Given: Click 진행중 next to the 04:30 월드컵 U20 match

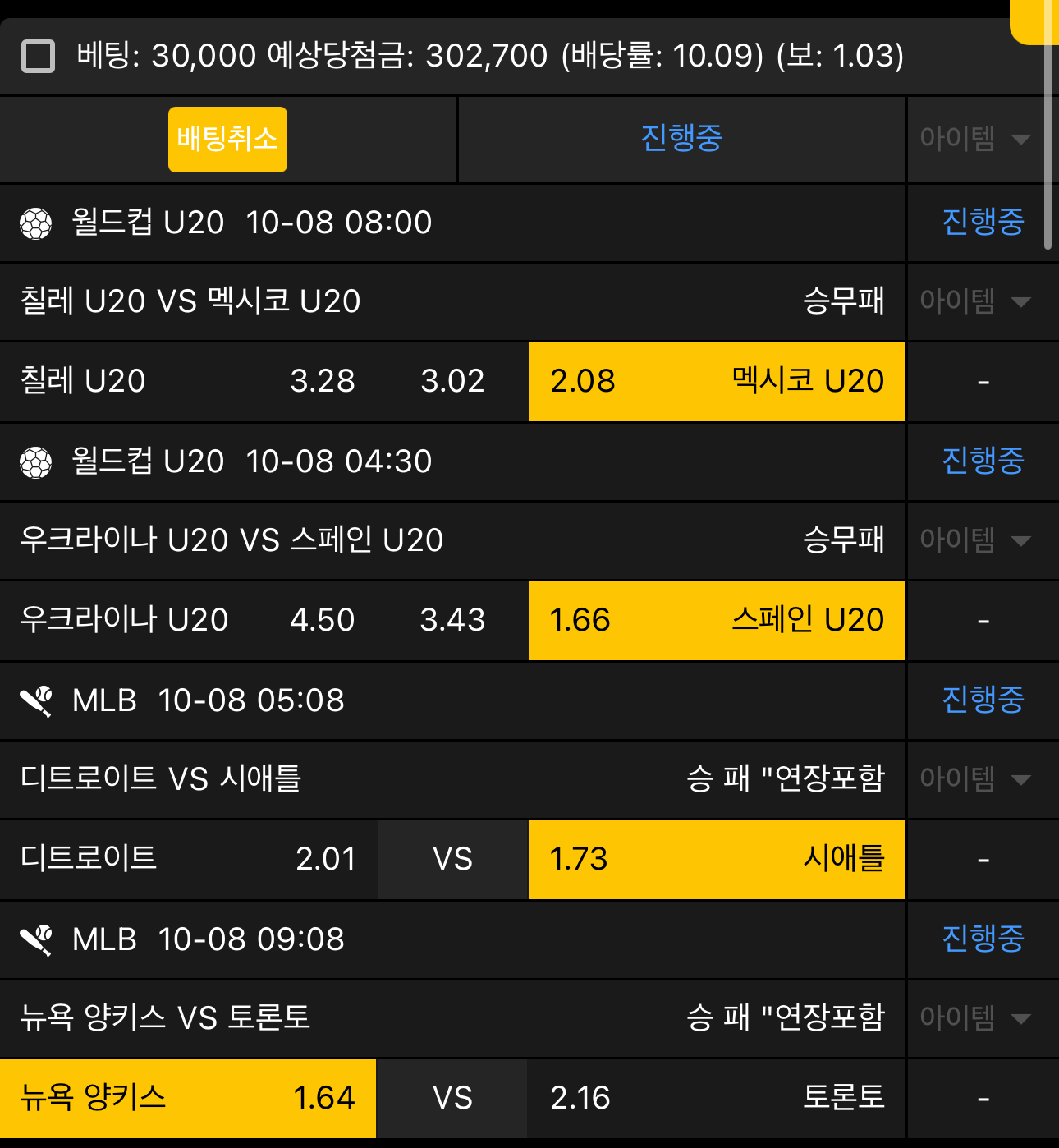Looking at the screenshot, I should (982, 461).
